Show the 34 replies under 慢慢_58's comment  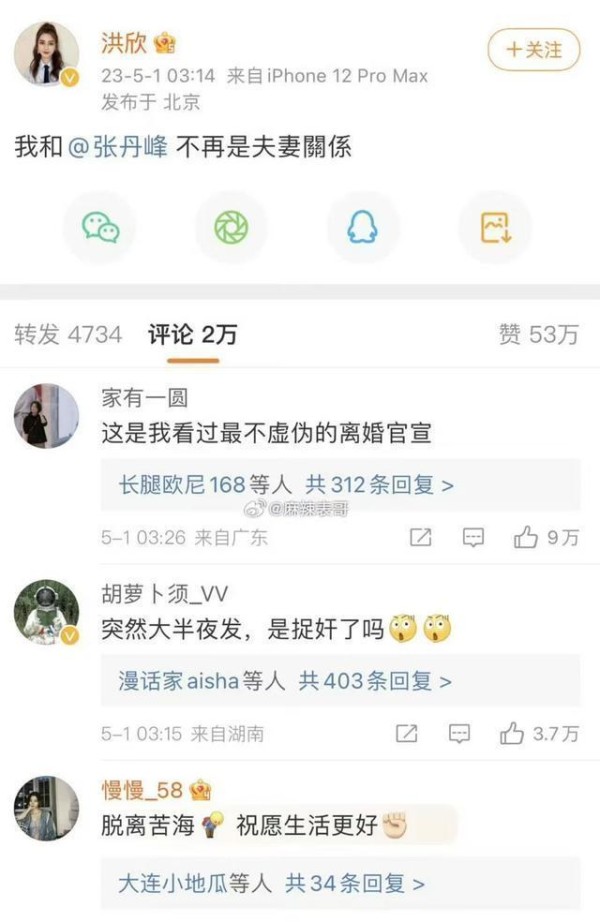(x=272, y=884)
